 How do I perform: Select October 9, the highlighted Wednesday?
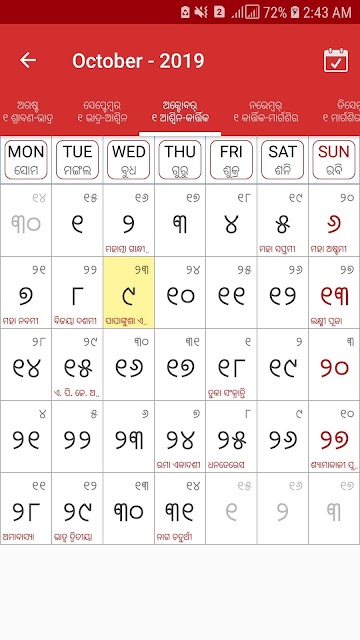(129, 292)
